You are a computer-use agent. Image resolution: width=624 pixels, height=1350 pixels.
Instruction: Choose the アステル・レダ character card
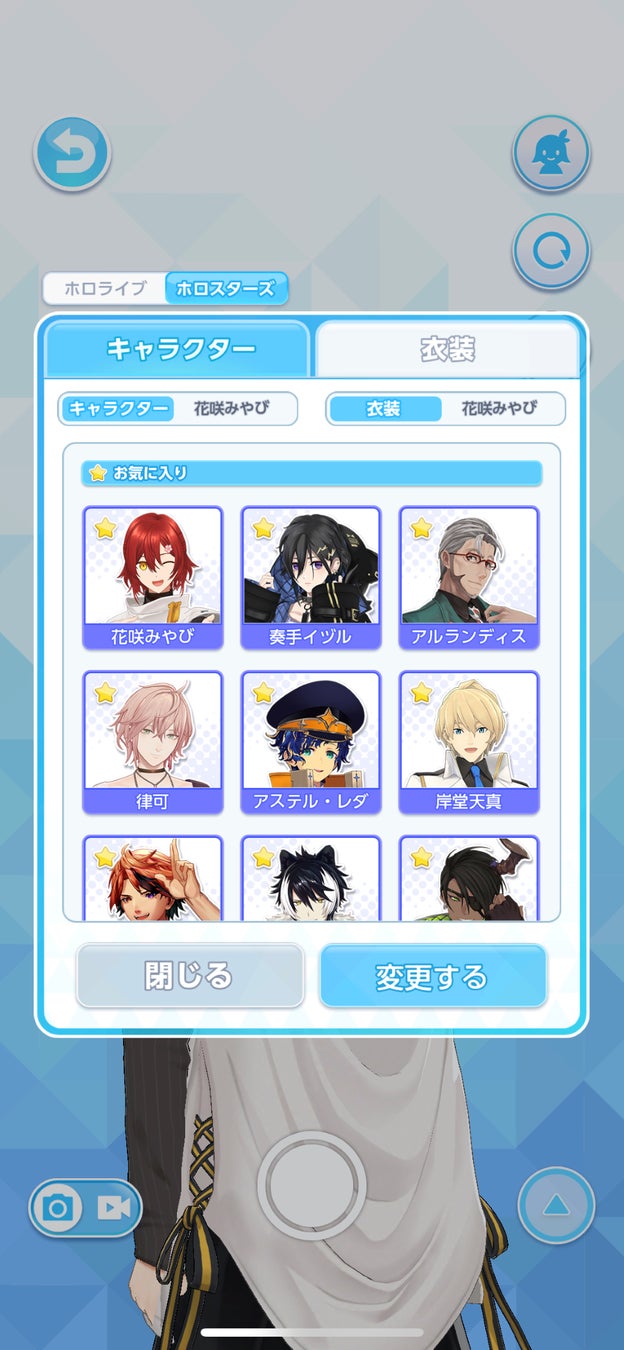pos(310,742)
